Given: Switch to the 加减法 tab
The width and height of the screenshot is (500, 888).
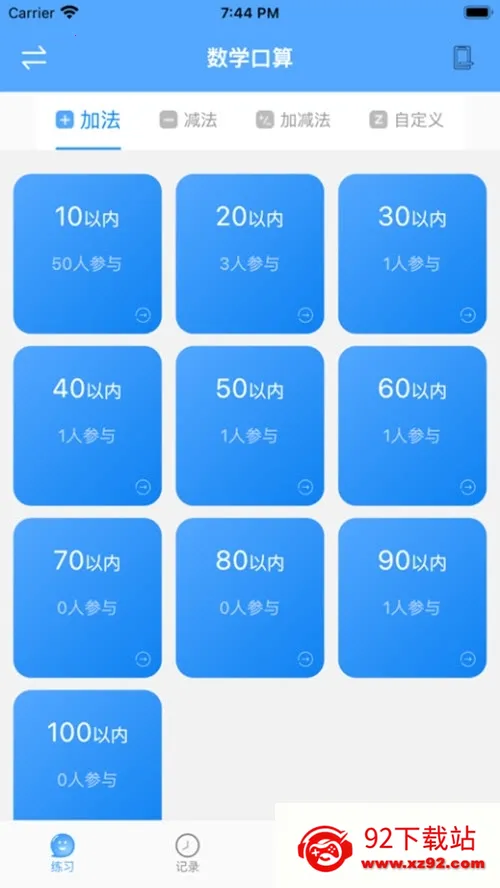Looking at the screenshot, I should (293, 120).
